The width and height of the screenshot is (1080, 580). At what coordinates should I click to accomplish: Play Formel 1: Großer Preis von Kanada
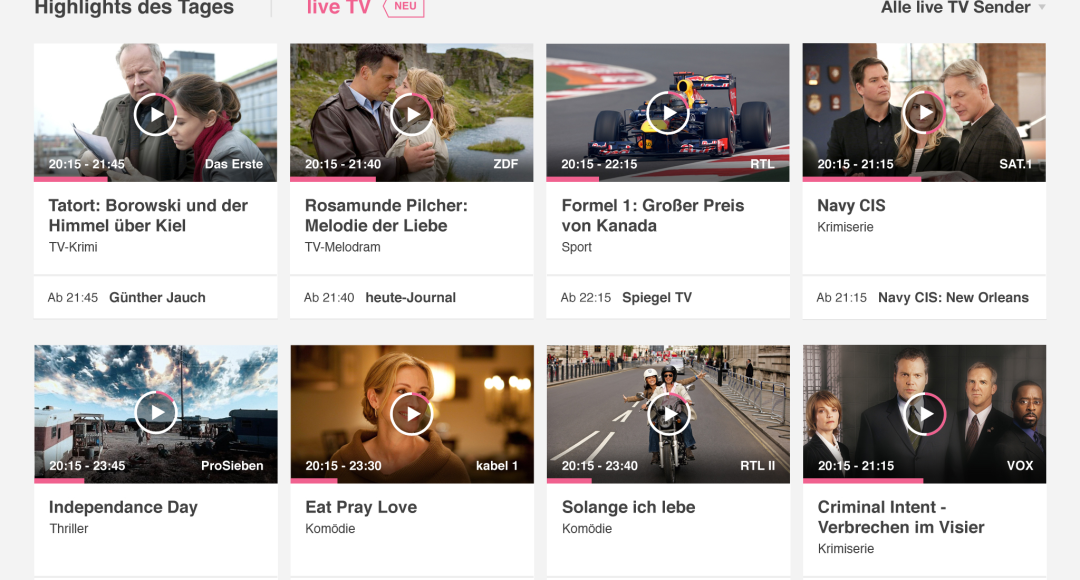(x=667, y=114)
